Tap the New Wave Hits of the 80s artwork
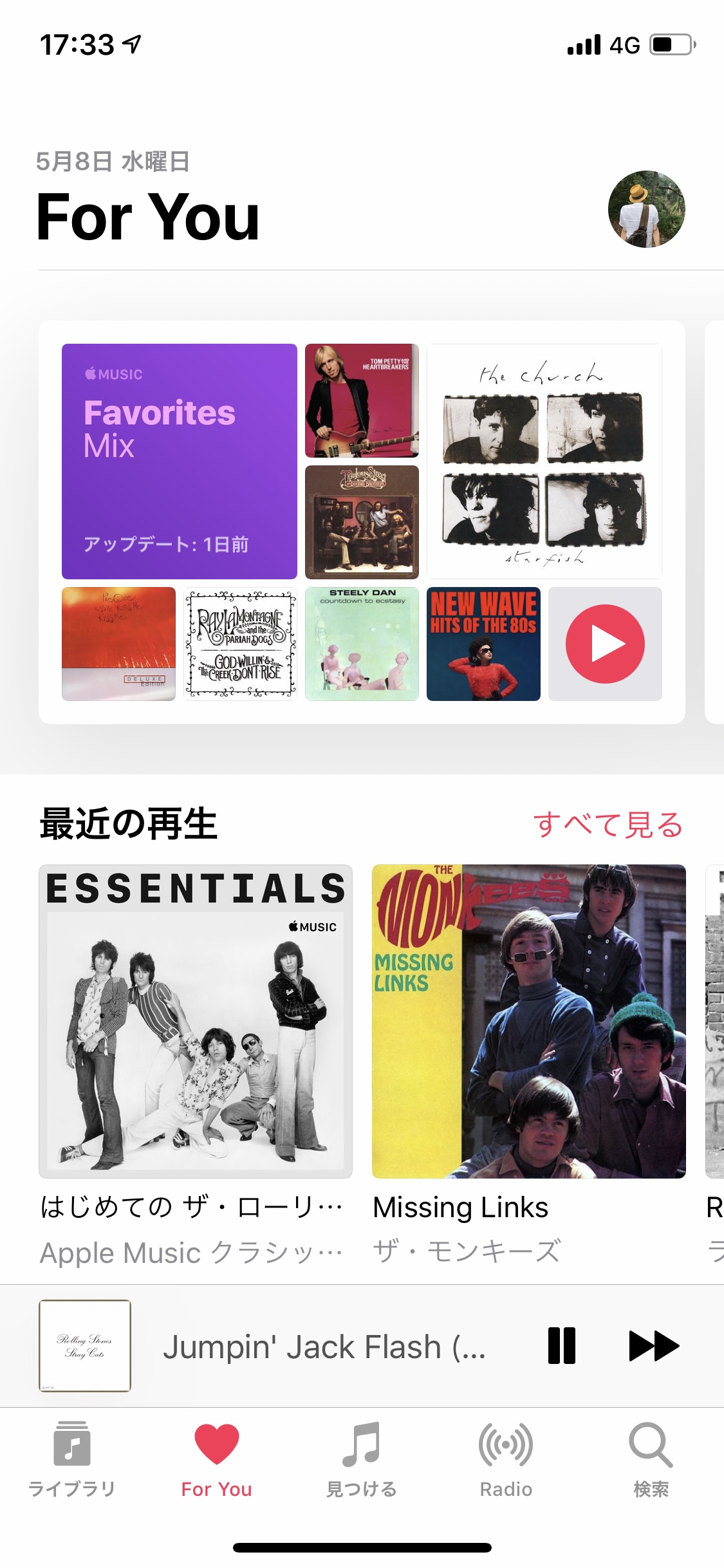The width and height of the screenshot is (724, 1568). click(x=483, y=643)
